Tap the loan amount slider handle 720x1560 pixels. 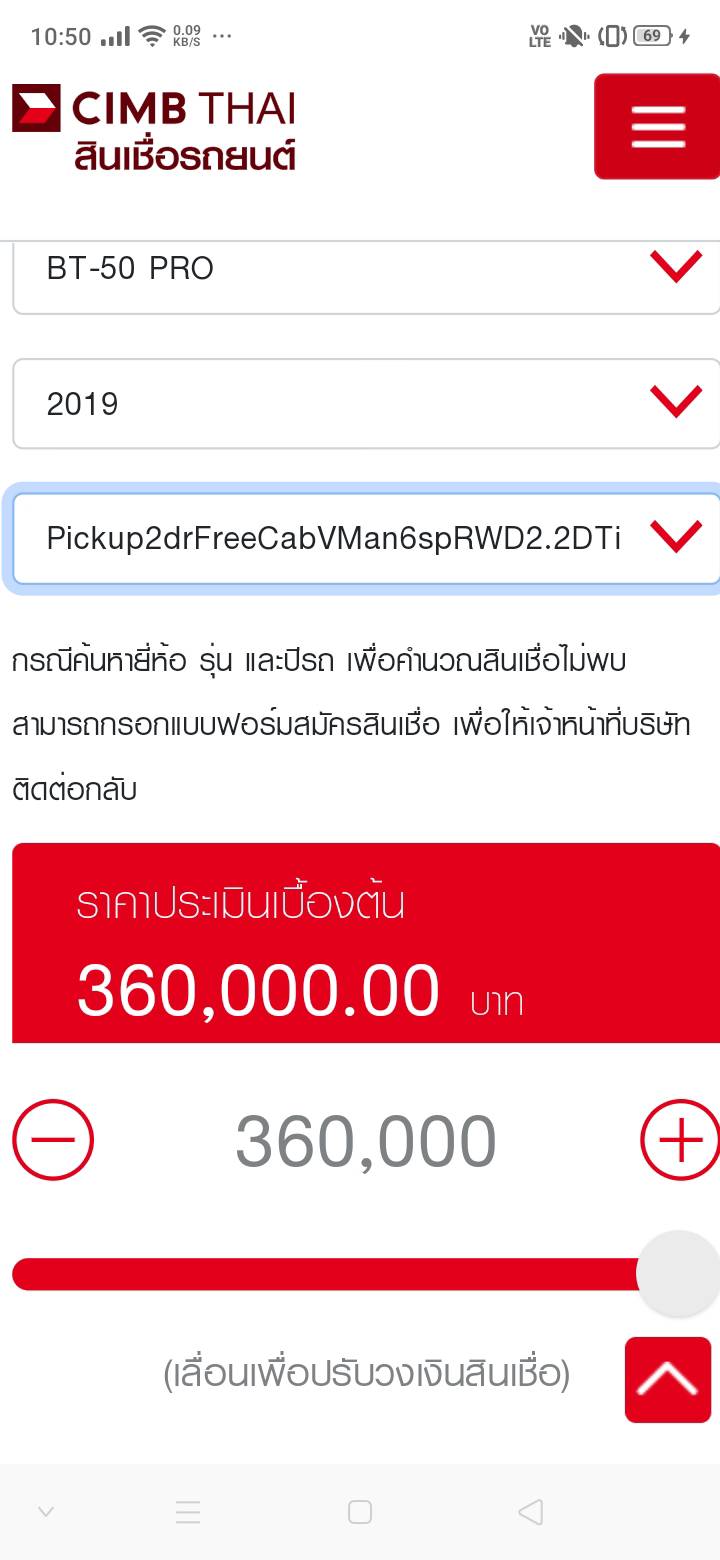tap(678, 1273)
